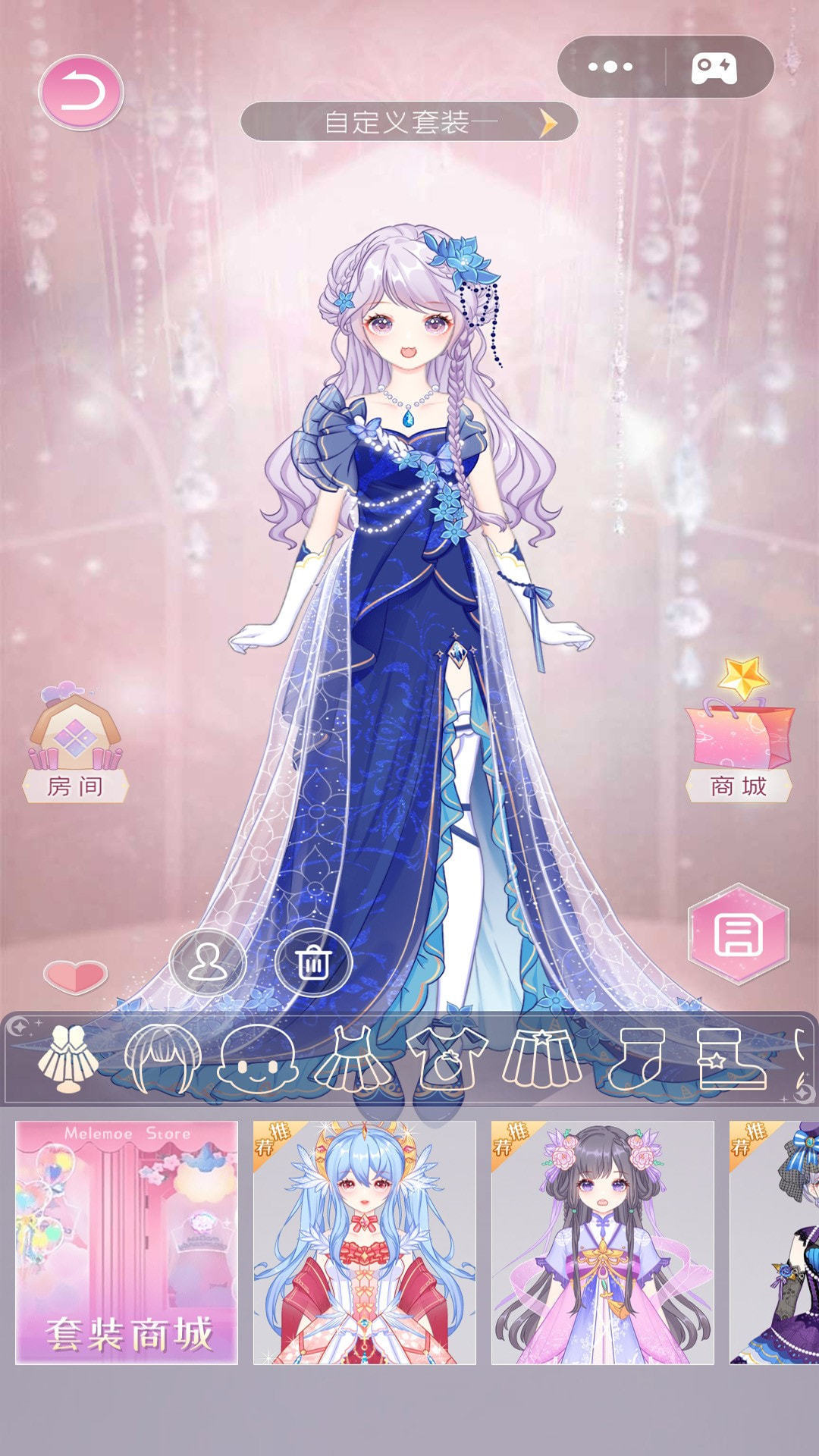Open the game controller icon
The height and width of the screenshot is (1456, 819).
pyautogui.click(x=714, y=68)
